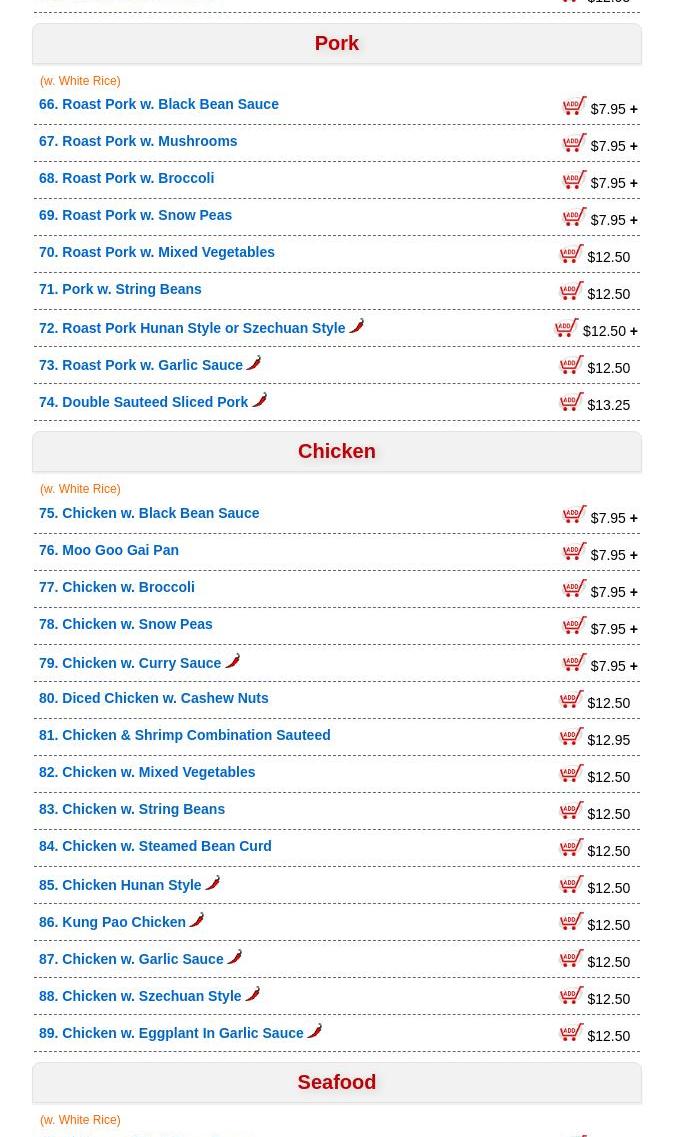This screenshot has width=675, height=1137.
Task: Open item 67 Roast Pork w. Mushrooms
Action: 149,141
